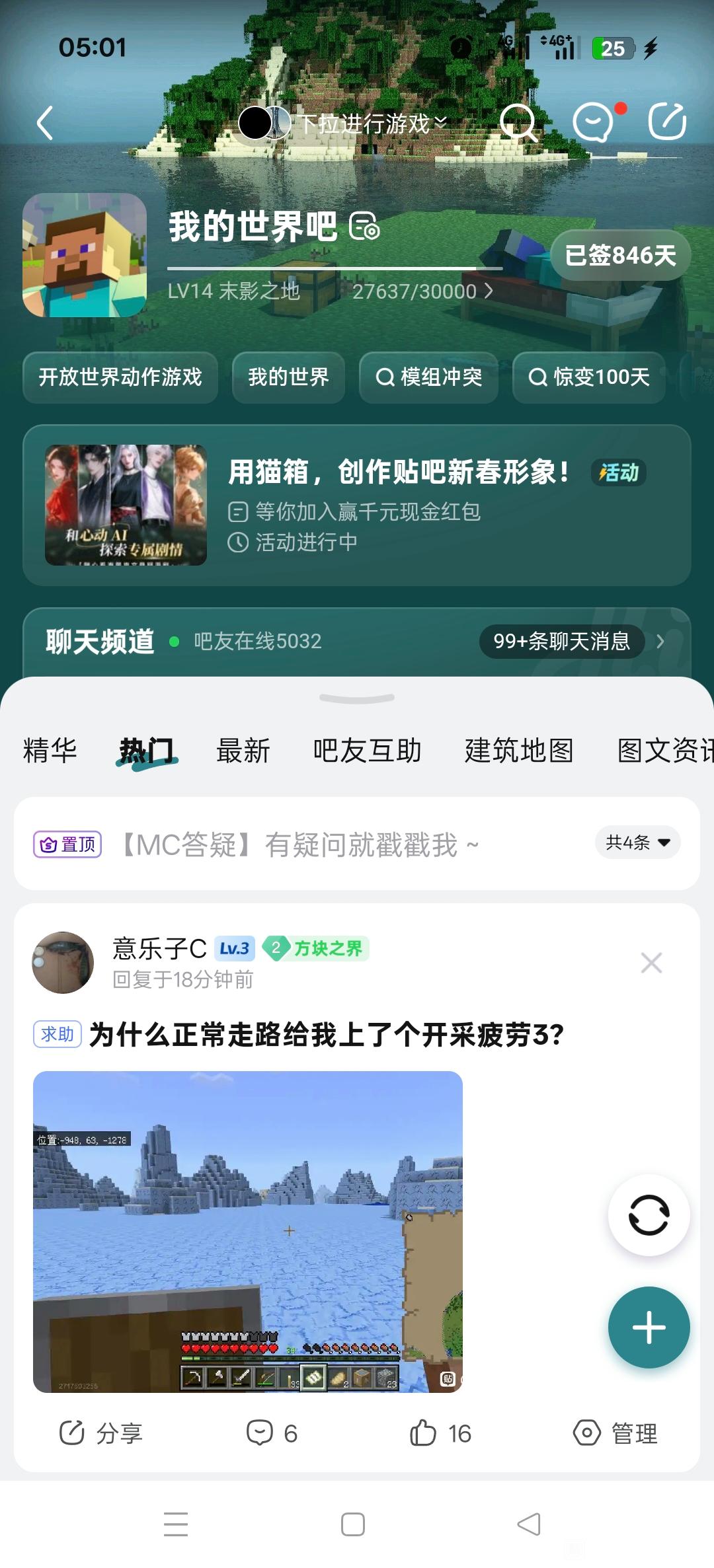Open search in 我的世界吧
The width and height of the screenshot is (714, 1568).
point(518,122)
